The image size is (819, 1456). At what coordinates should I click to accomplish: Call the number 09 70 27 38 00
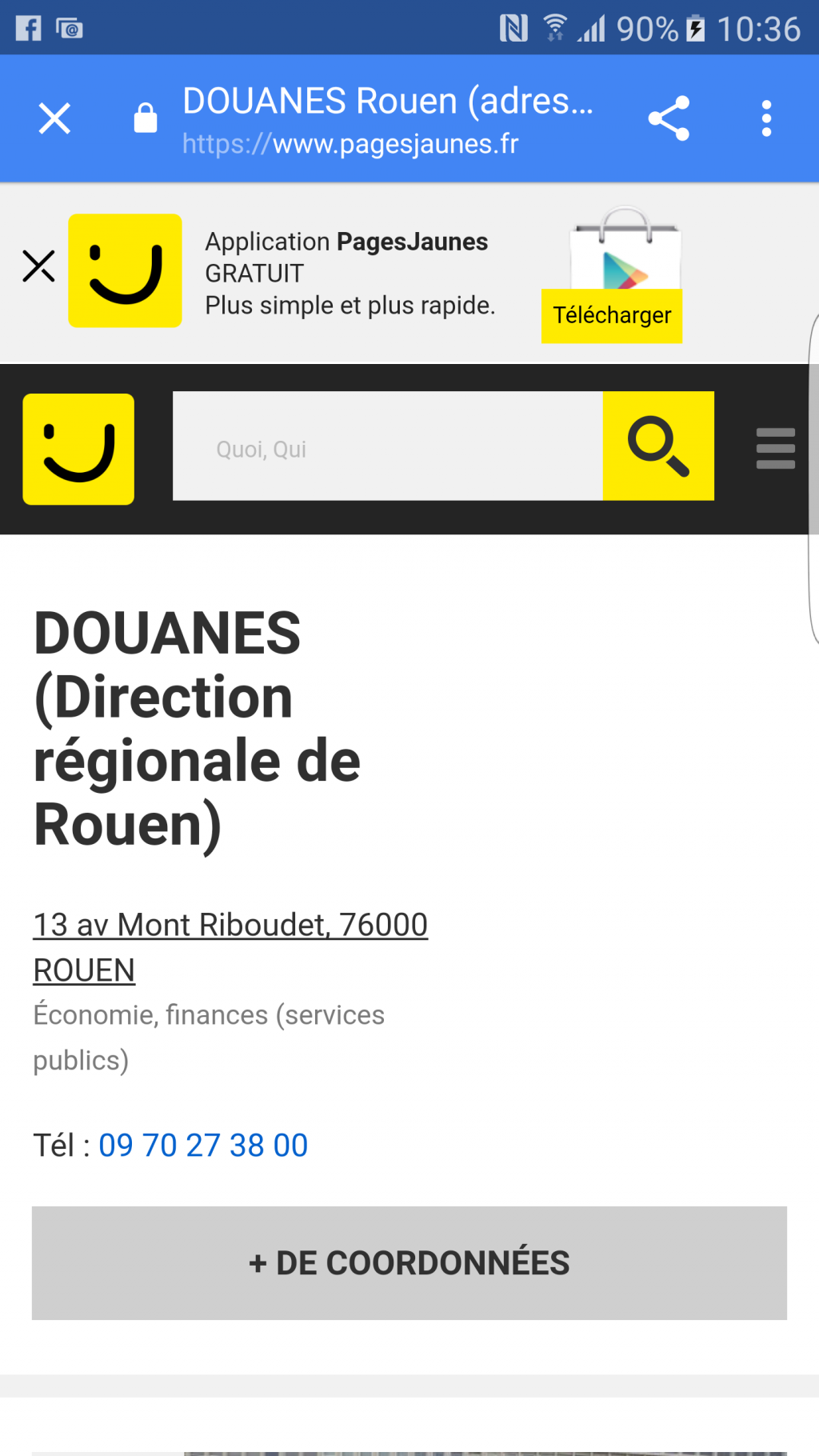point(203,1146)
